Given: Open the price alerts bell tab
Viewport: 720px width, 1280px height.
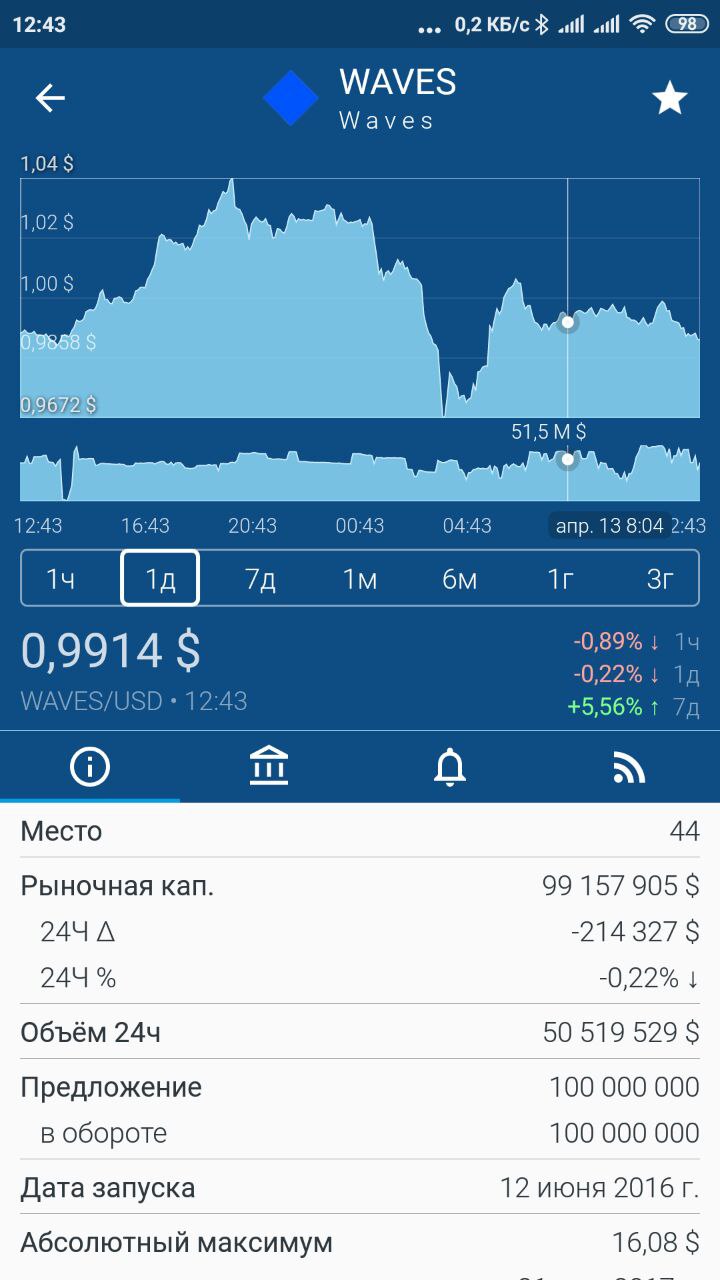Looking at the screenshot, I should (450, 767).
